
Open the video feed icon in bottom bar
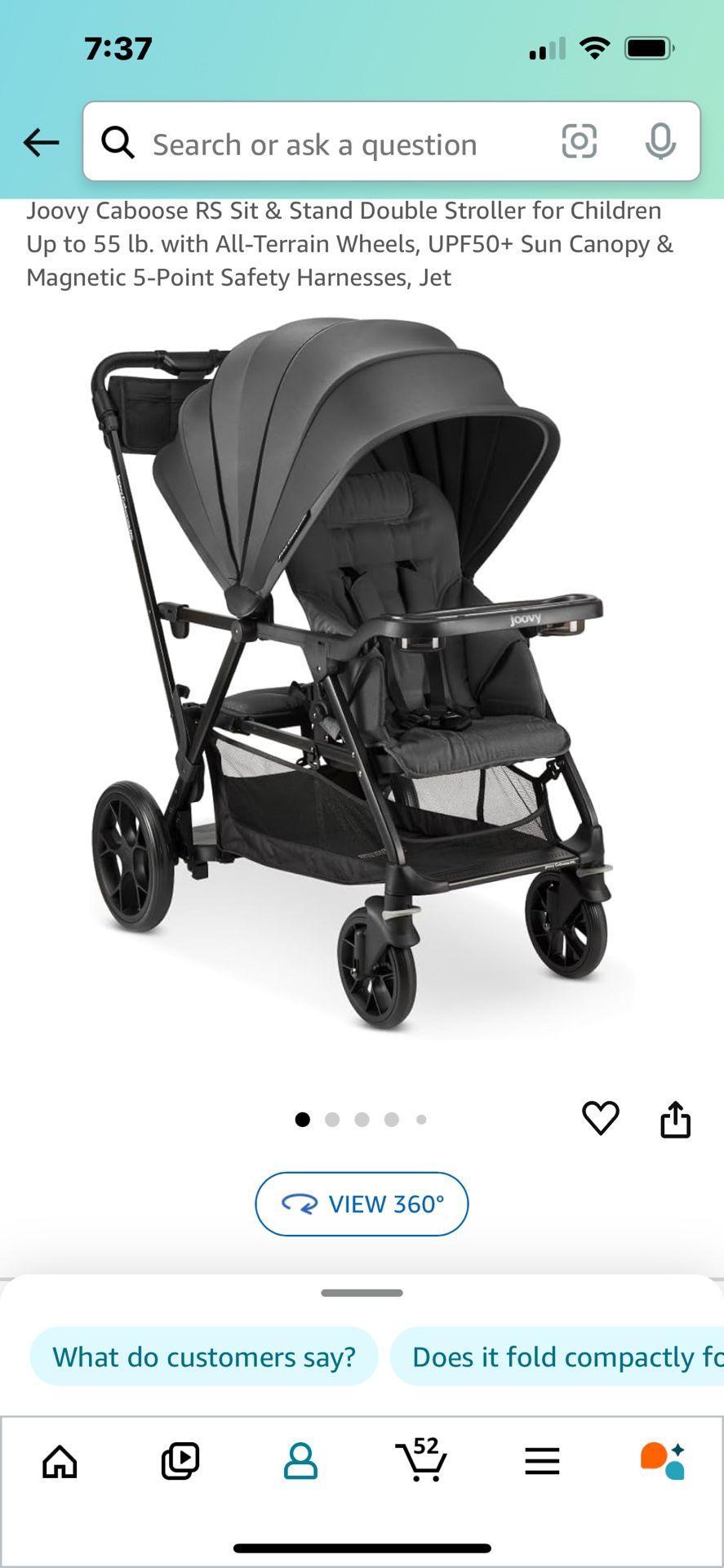(180, 1462)
